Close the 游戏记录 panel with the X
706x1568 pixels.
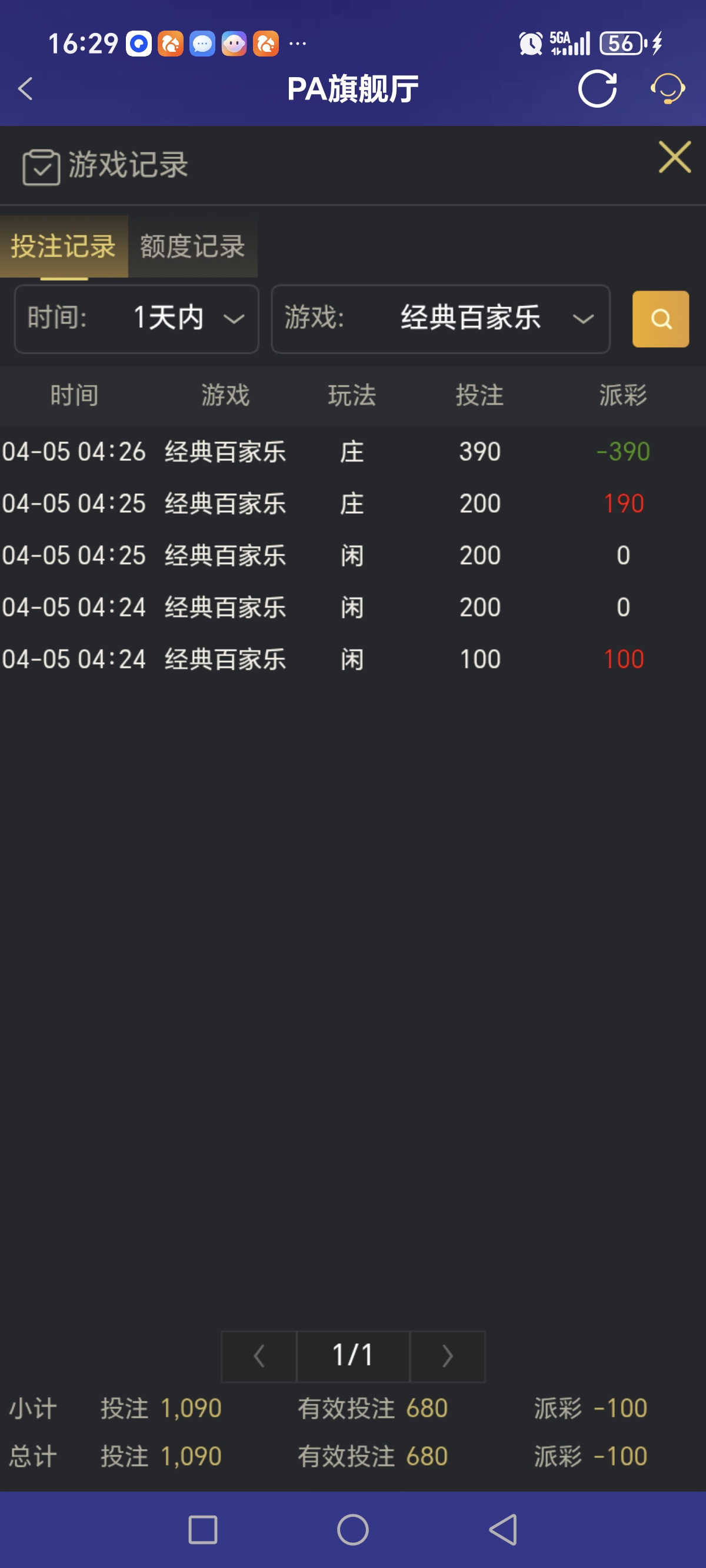[674, 157]
